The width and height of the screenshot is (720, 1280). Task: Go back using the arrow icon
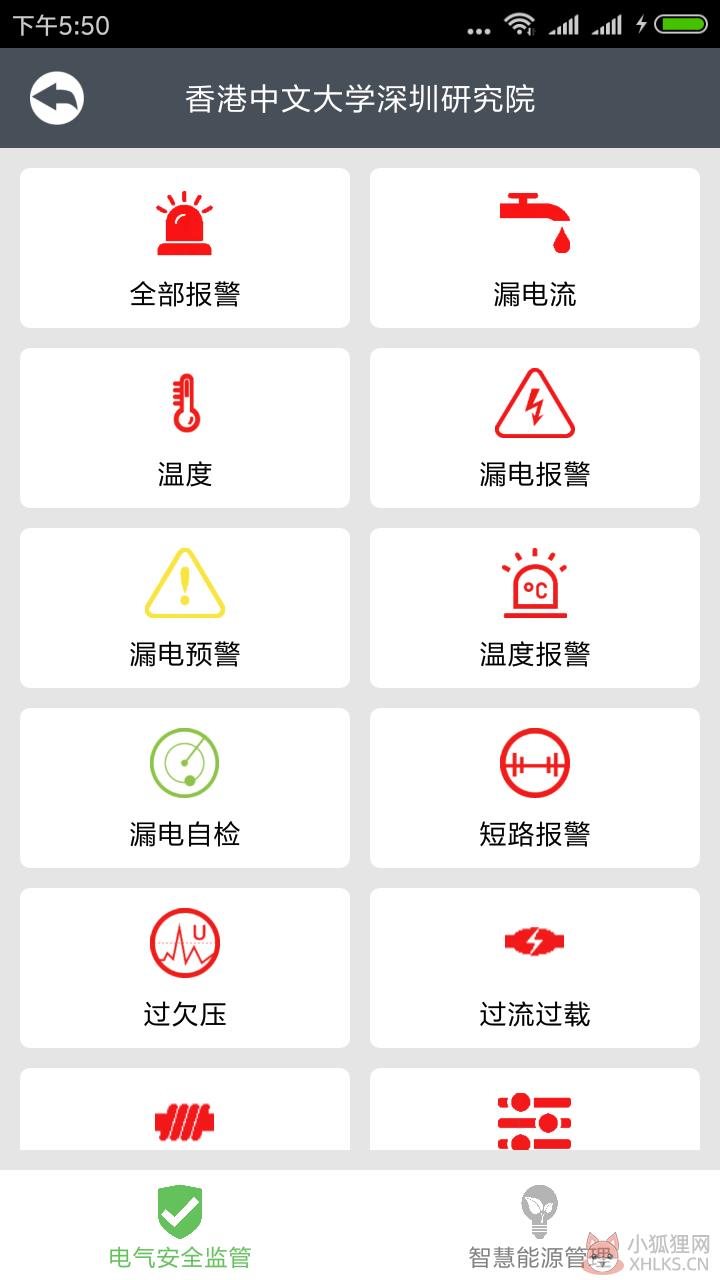pos(57,99)
